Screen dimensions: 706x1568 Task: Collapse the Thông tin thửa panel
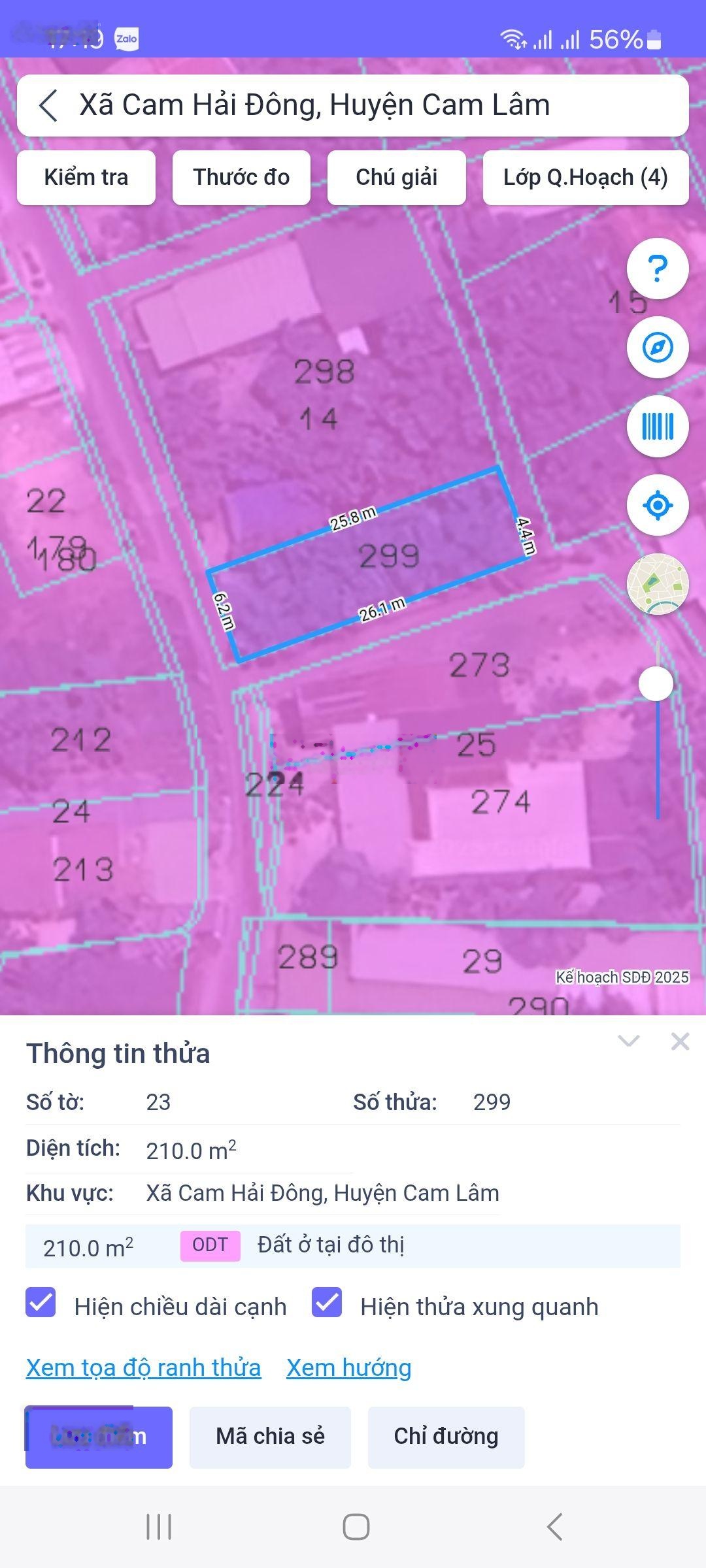pyautogui.click(x=629, y=1041)
